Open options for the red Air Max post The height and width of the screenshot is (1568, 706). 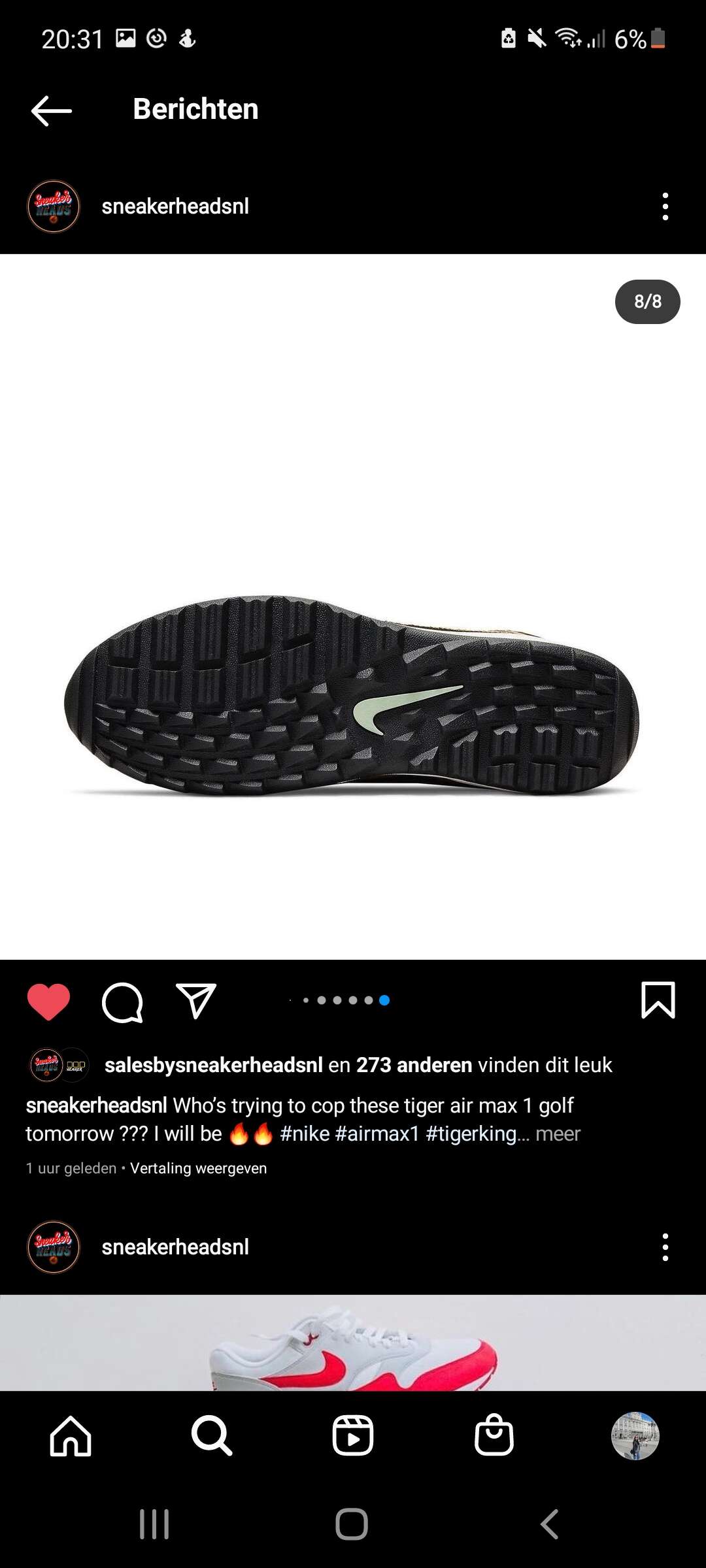[x=665, y=1247]
